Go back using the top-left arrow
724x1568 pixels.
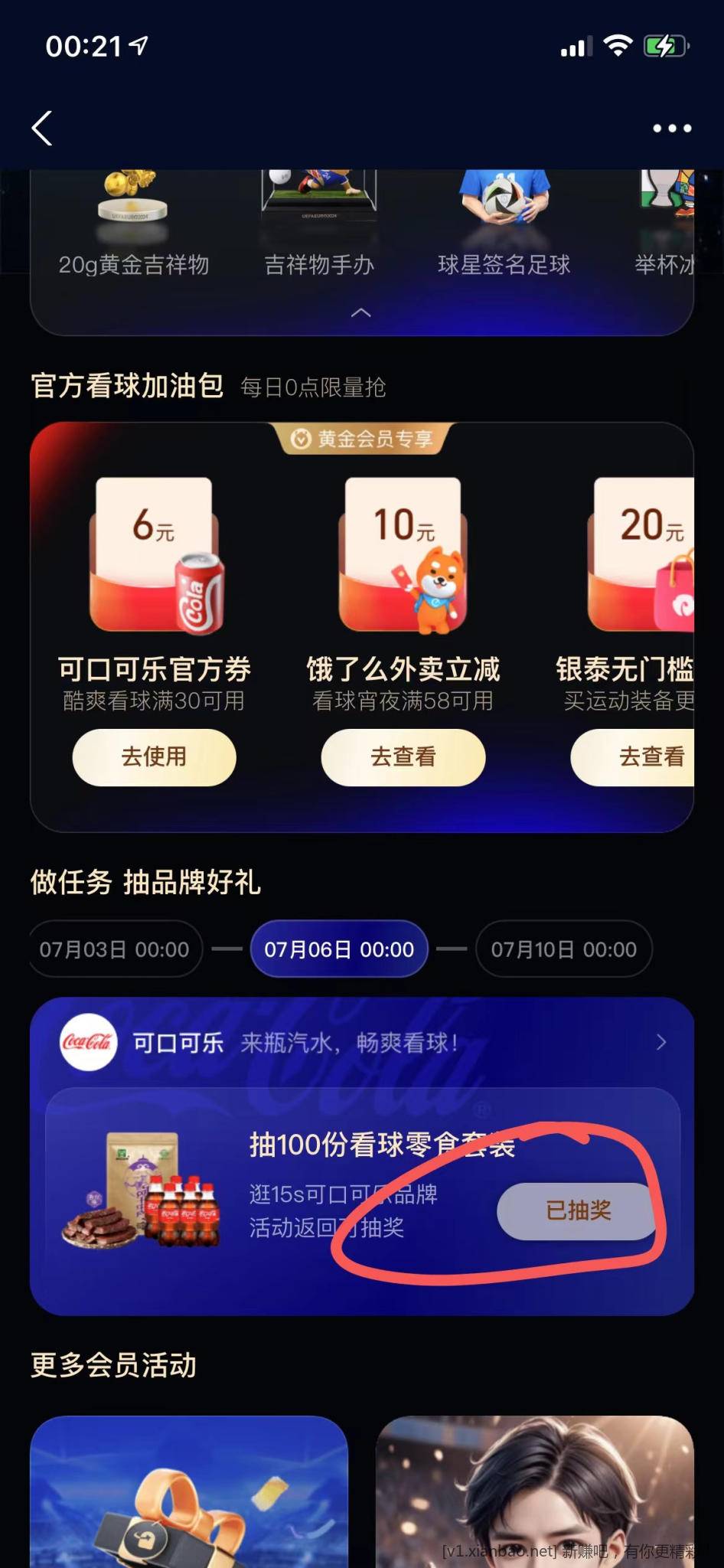pos(43,129)
